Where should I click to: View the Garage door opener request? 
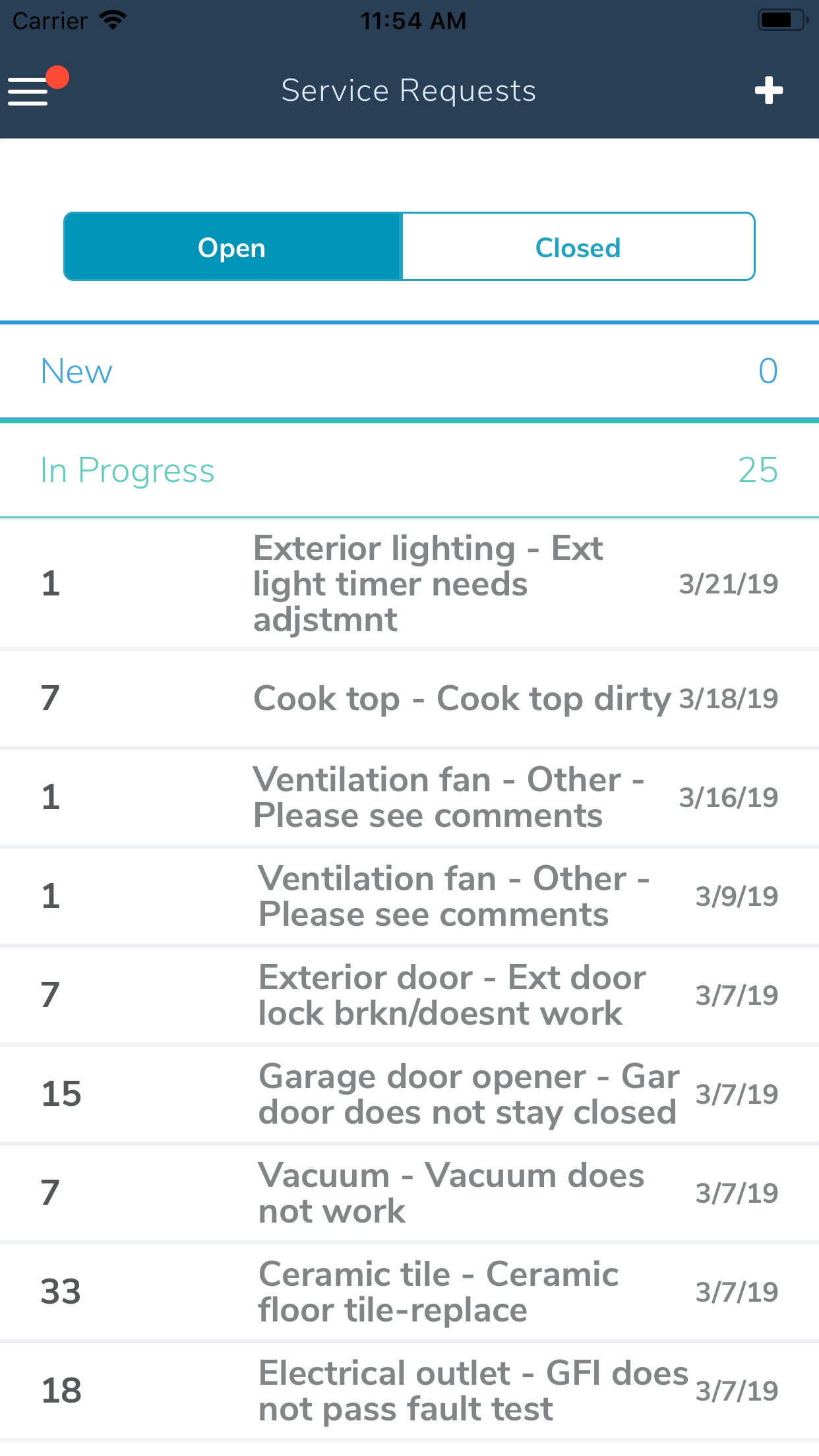(409, 1094)
